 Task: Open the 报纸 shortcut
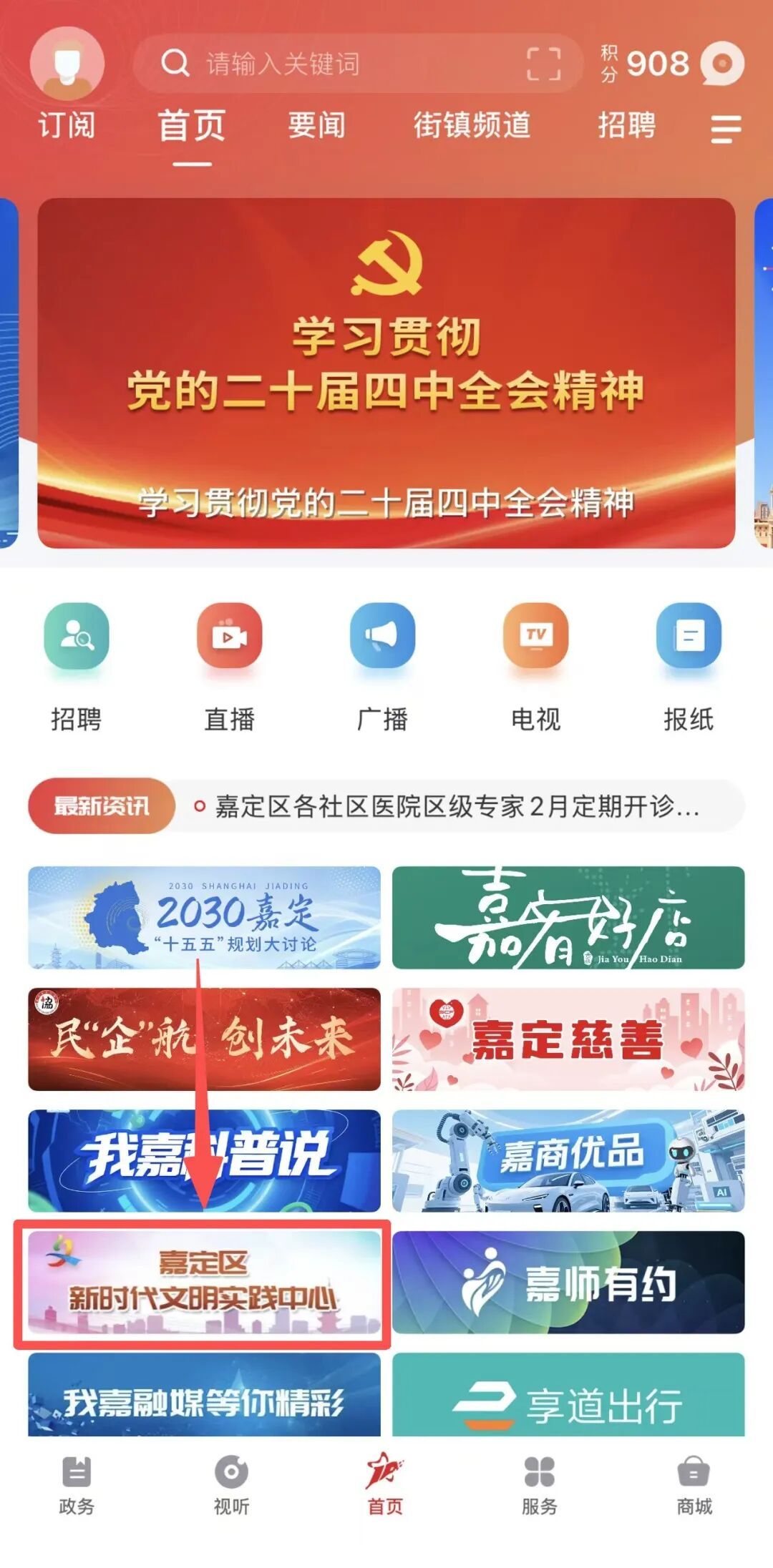click(689, 665)
